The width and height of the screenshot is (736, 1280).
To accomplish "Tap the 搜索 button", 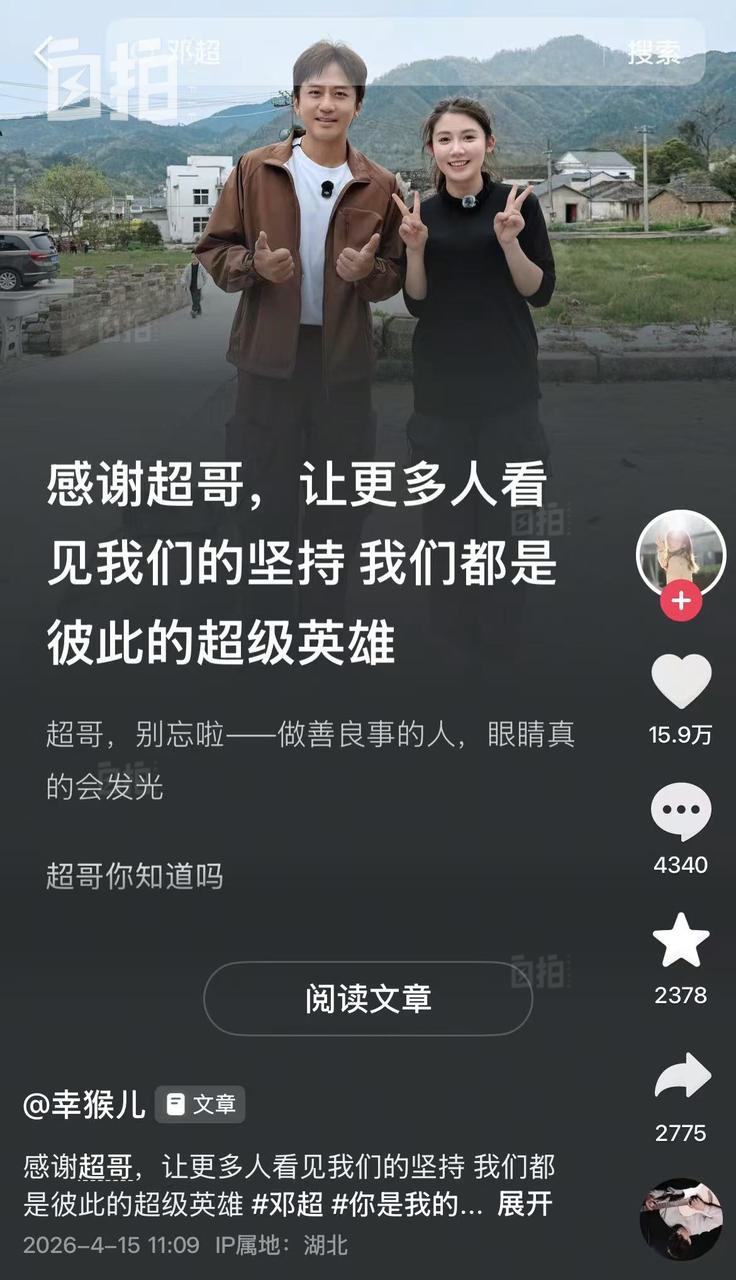I will click(655, 52).
